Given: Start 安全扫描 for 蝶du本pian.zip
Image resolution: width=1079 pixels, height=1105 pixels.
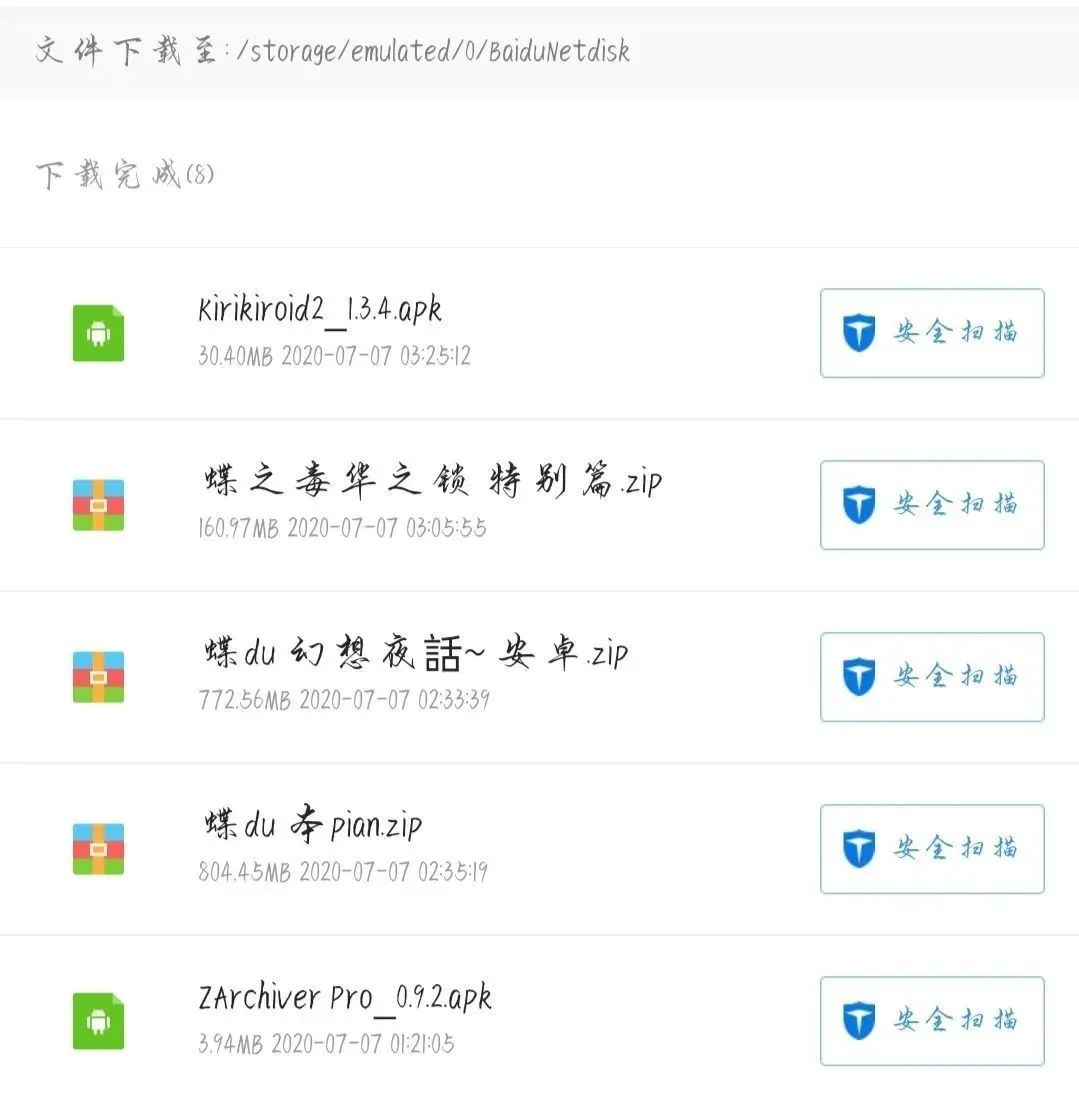Looking at the screenshot, I should (932, 849).
